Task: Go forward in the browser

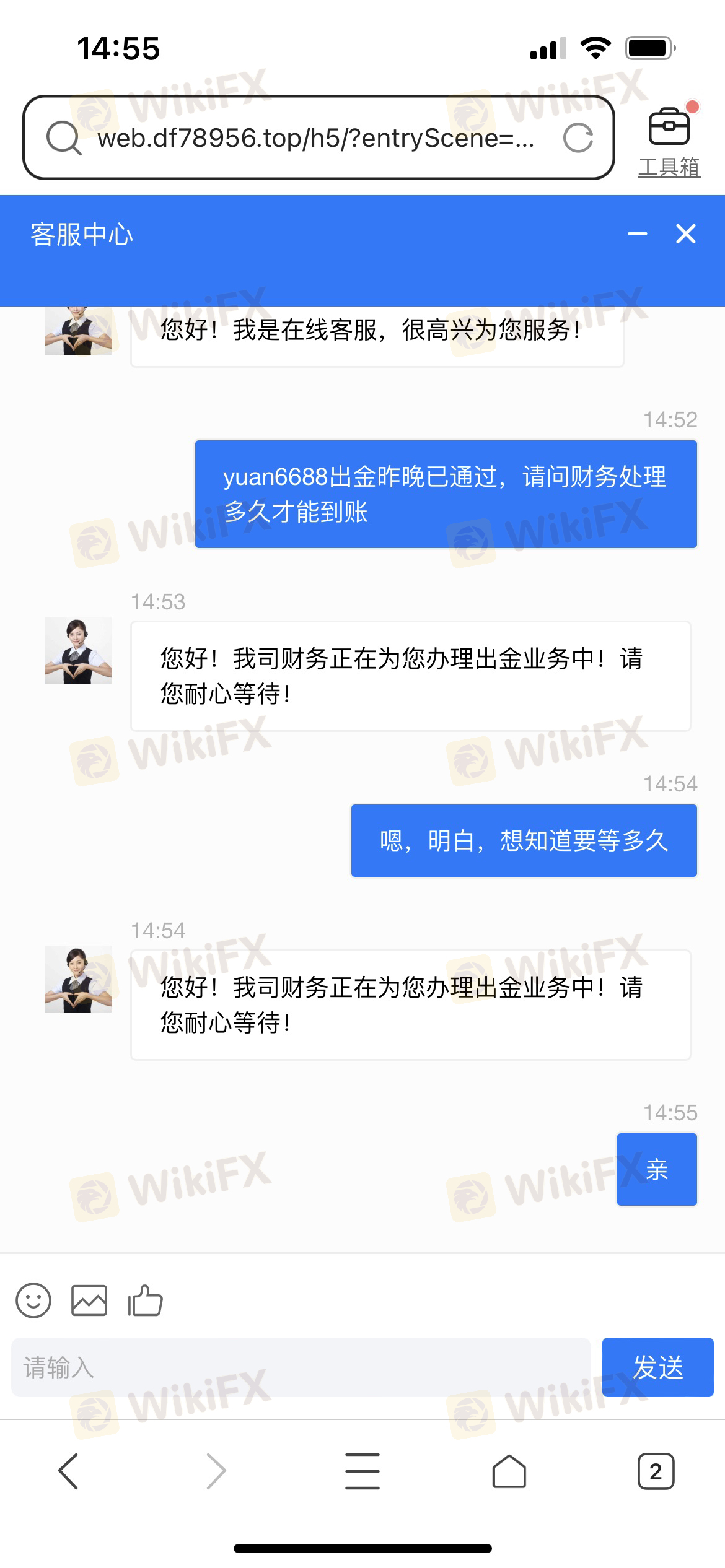Action: click(216, 1471)
